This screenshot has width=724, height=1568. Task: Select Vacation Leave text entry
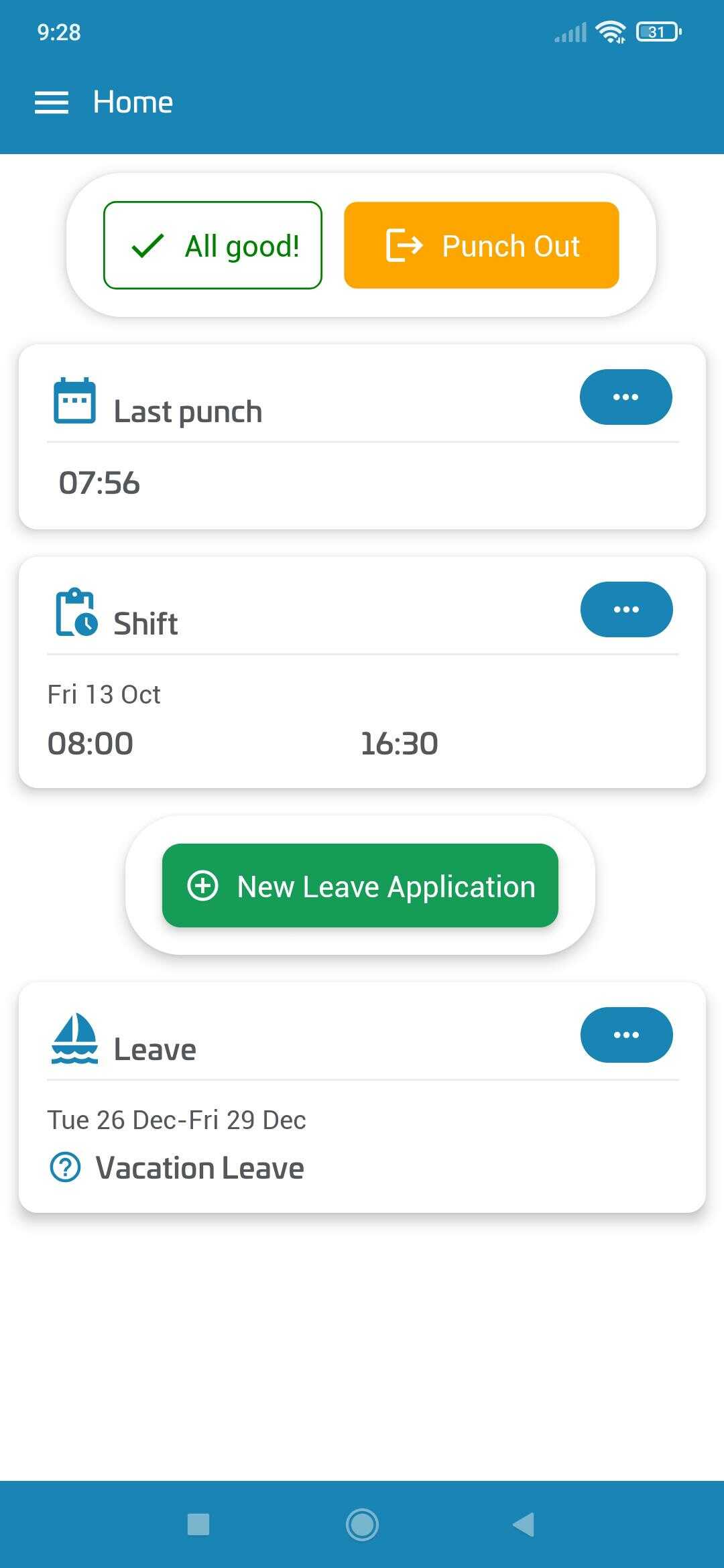tap(199, 1167)
